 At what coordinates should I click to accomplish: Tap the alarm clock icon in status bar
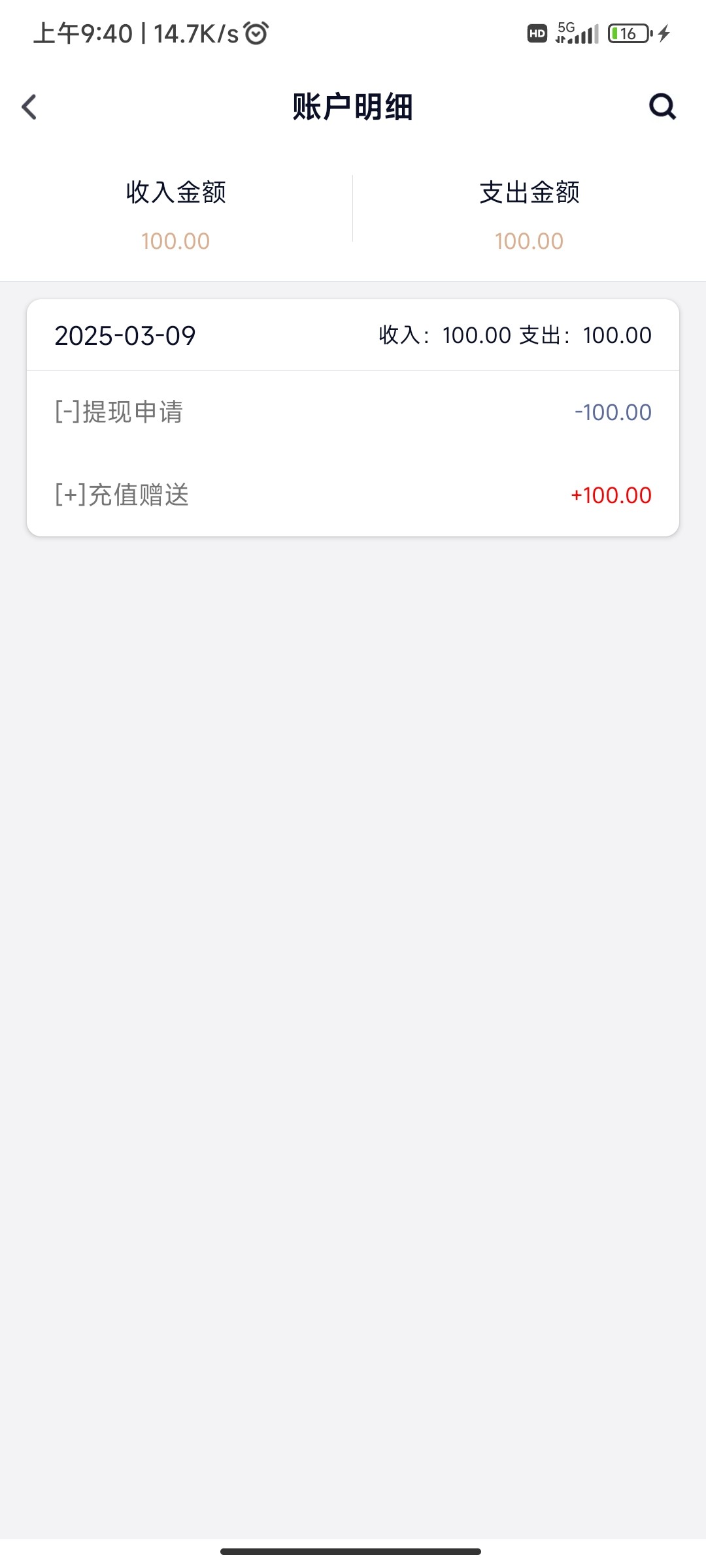coord(254,33)
